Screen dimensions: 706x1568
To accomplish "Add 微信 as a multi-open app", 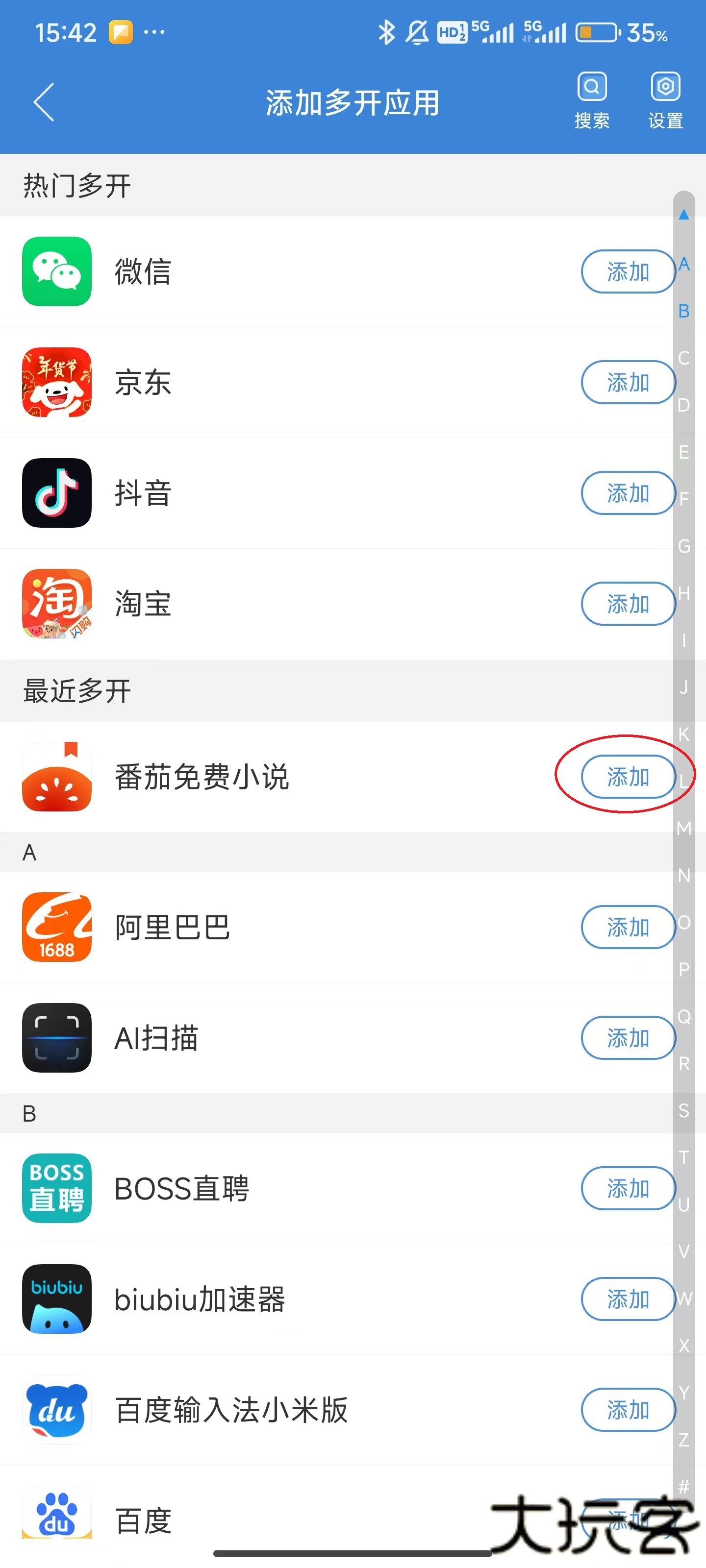I will click(628, 271).
